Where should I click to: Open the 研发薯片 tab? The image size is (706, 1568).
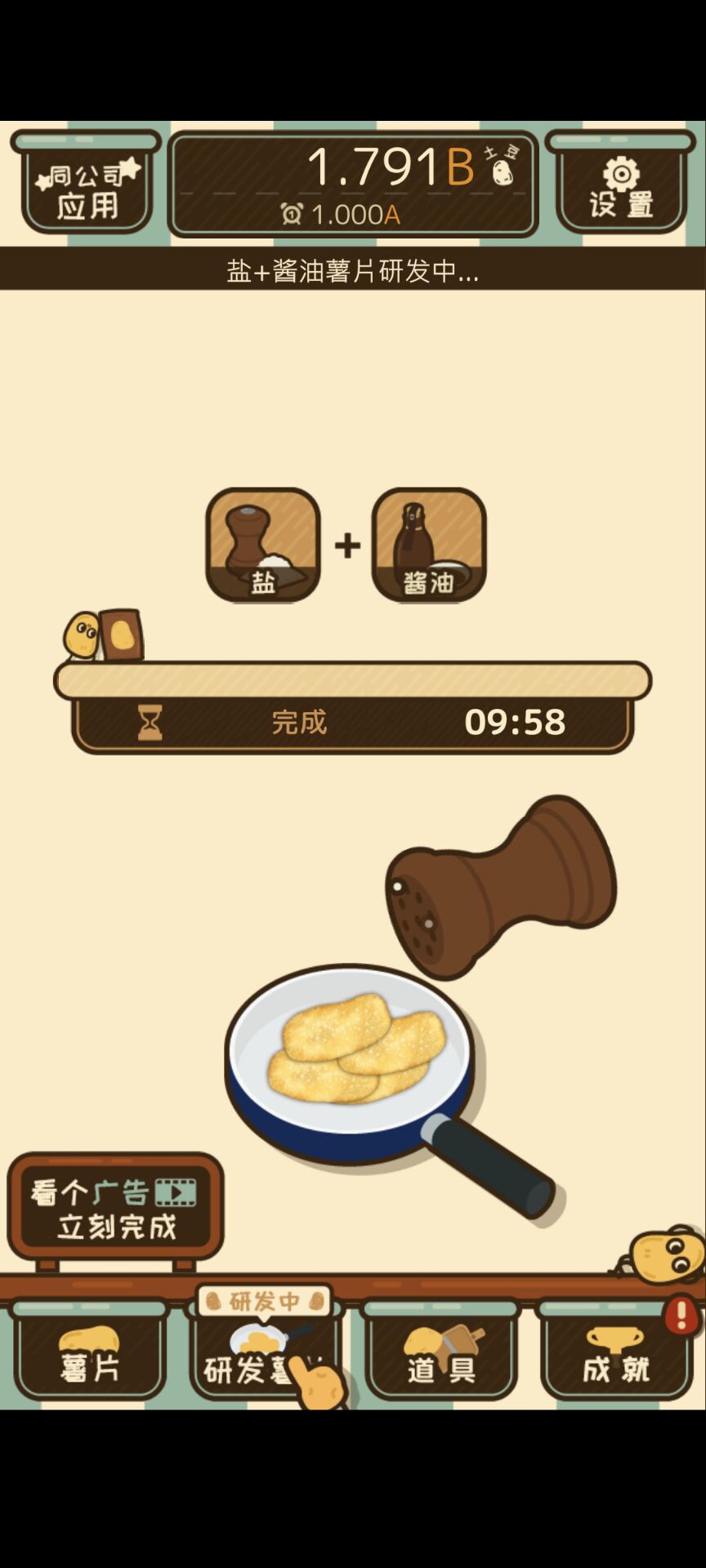click(263, 1356)
